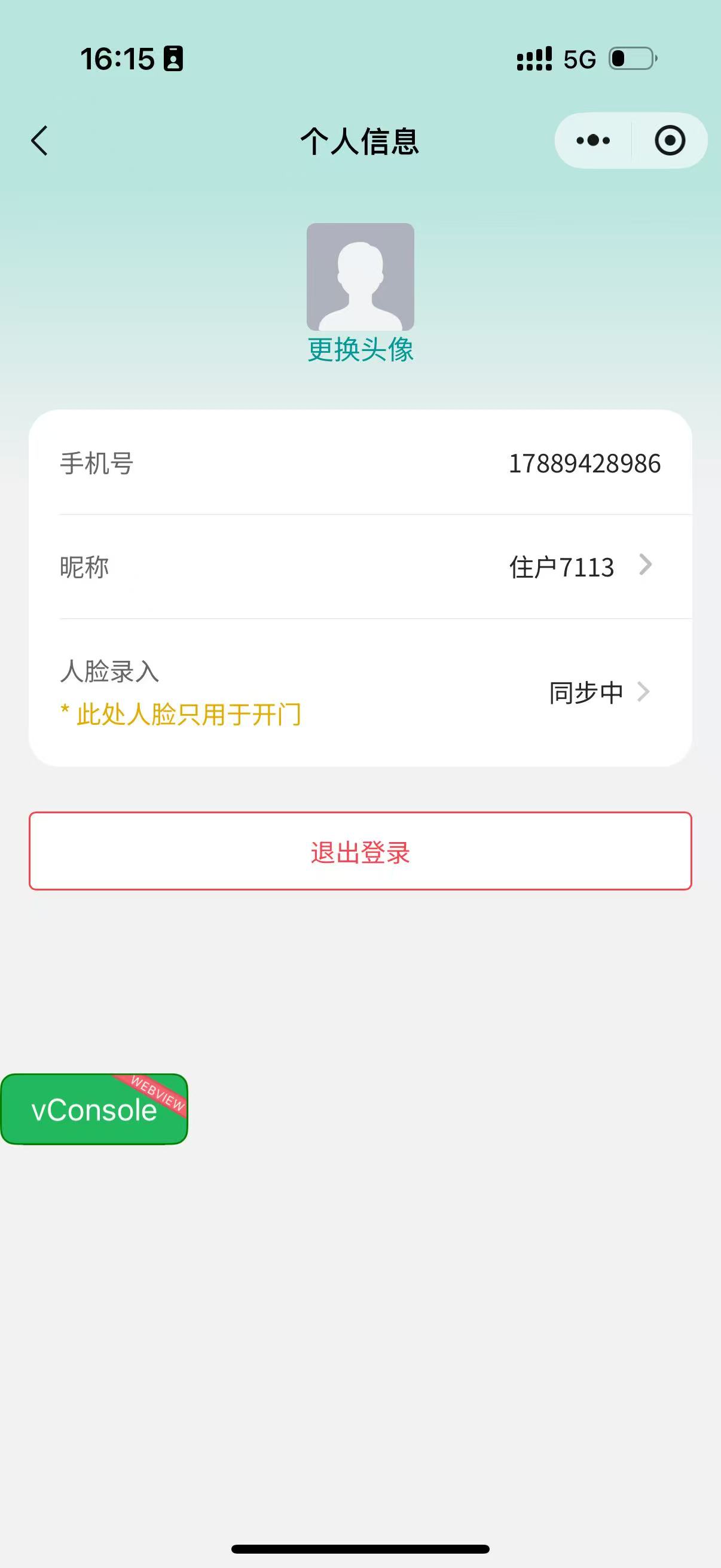Close the mini program with the circle icon
721x1568 pixels.
[670, 141]
